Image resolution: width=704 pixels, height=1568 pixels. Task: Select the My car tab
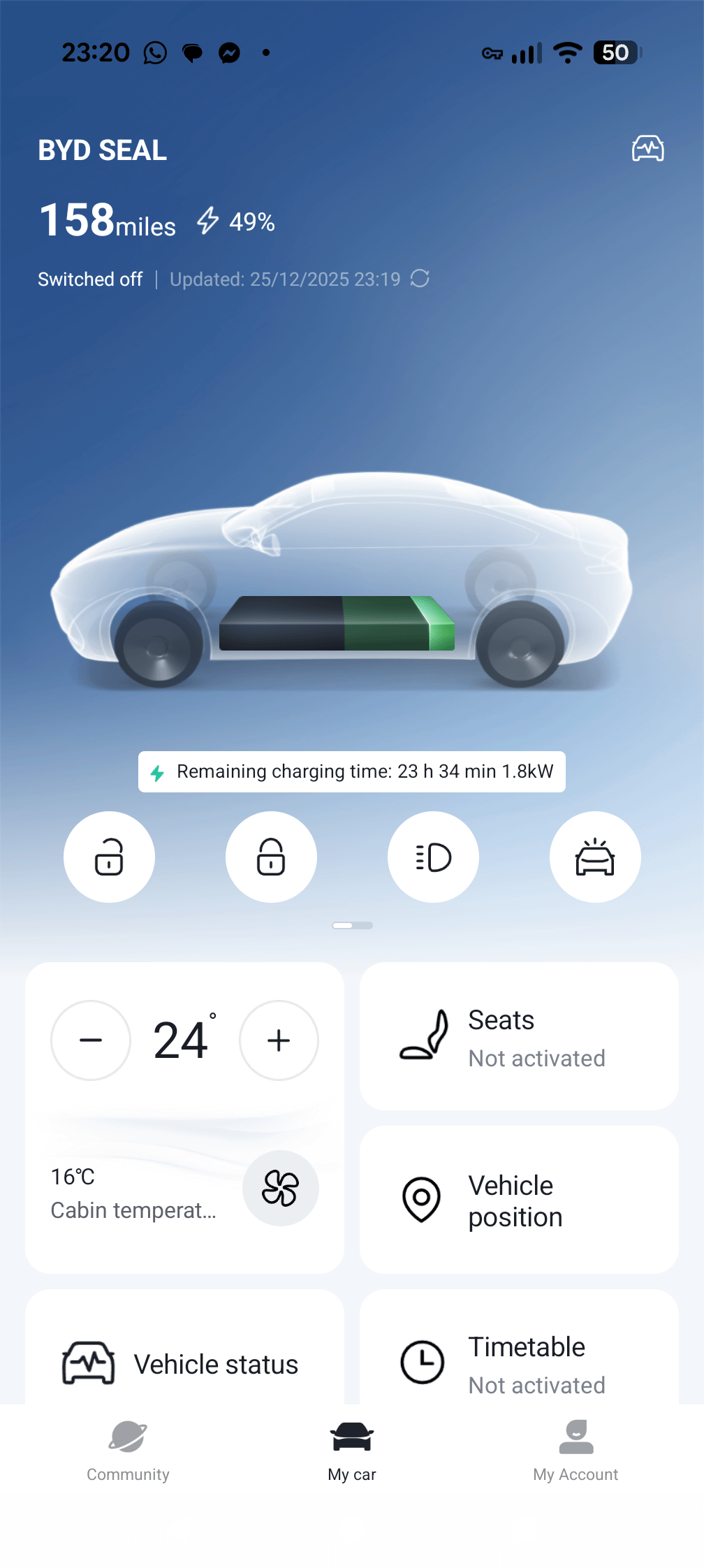click(352, 1451)
